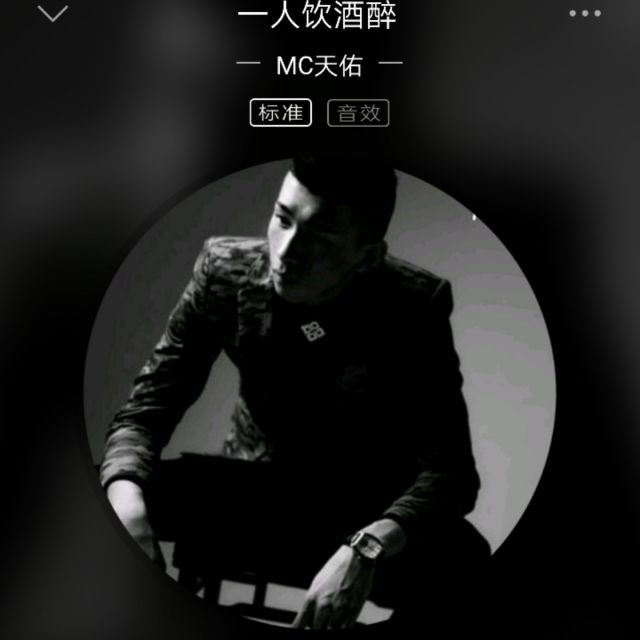This screenshot has height=640, width=640.
Task: Open the three-dot overflow menu
Action: pos(585,14)
